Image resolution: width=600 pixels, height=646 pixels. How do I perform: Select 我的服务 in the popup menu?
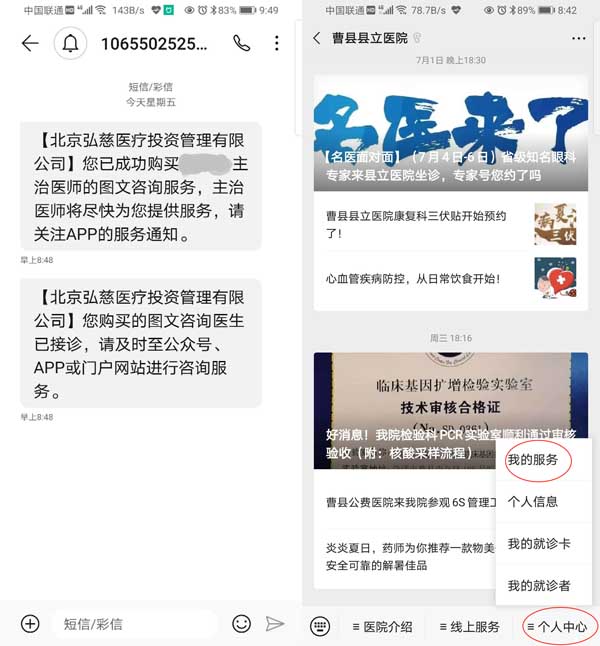tap(533, 460)
